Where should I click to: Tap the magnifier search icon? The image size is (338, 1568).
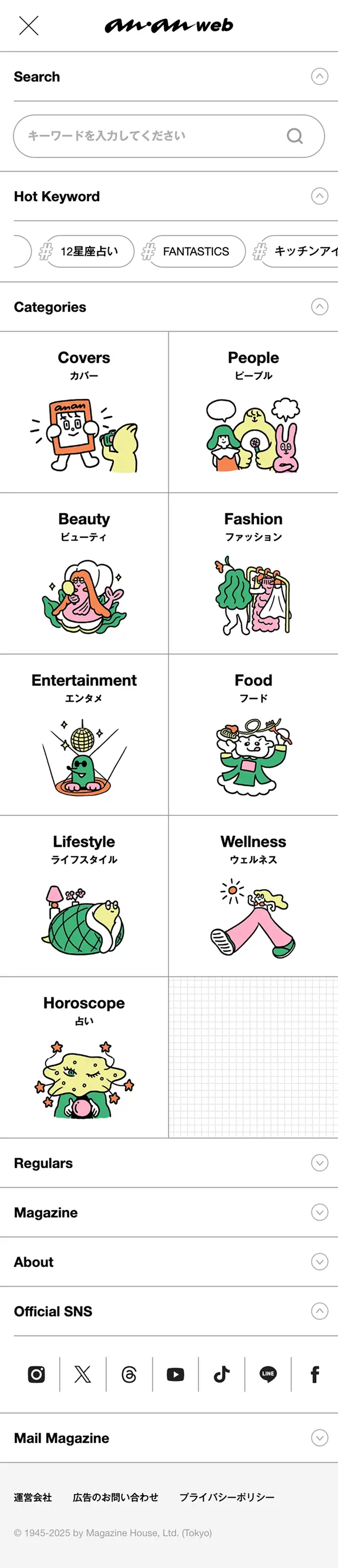point(295,136)
